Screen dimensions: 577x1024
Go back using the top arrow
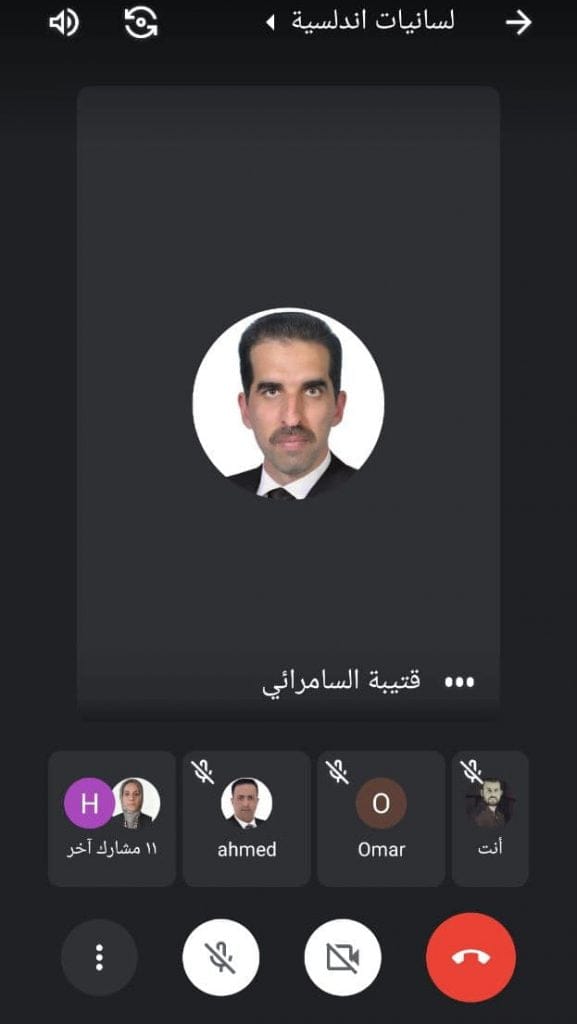pos(518,23)
